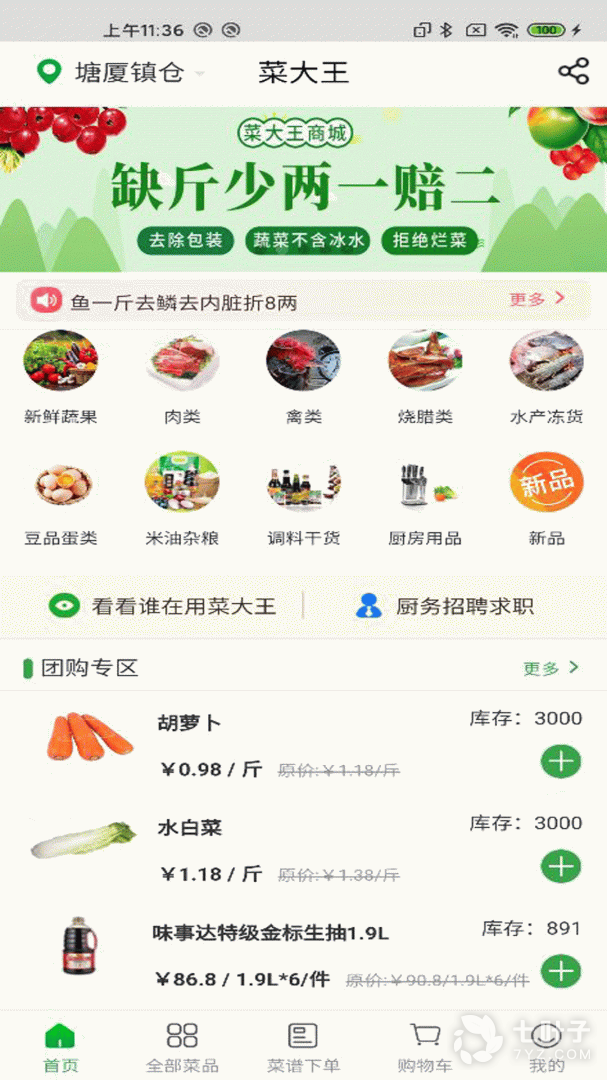Screen dimensions: 607x1080
Task: Open 厨务招聘求职 job listings
Action: click(446, 606)
